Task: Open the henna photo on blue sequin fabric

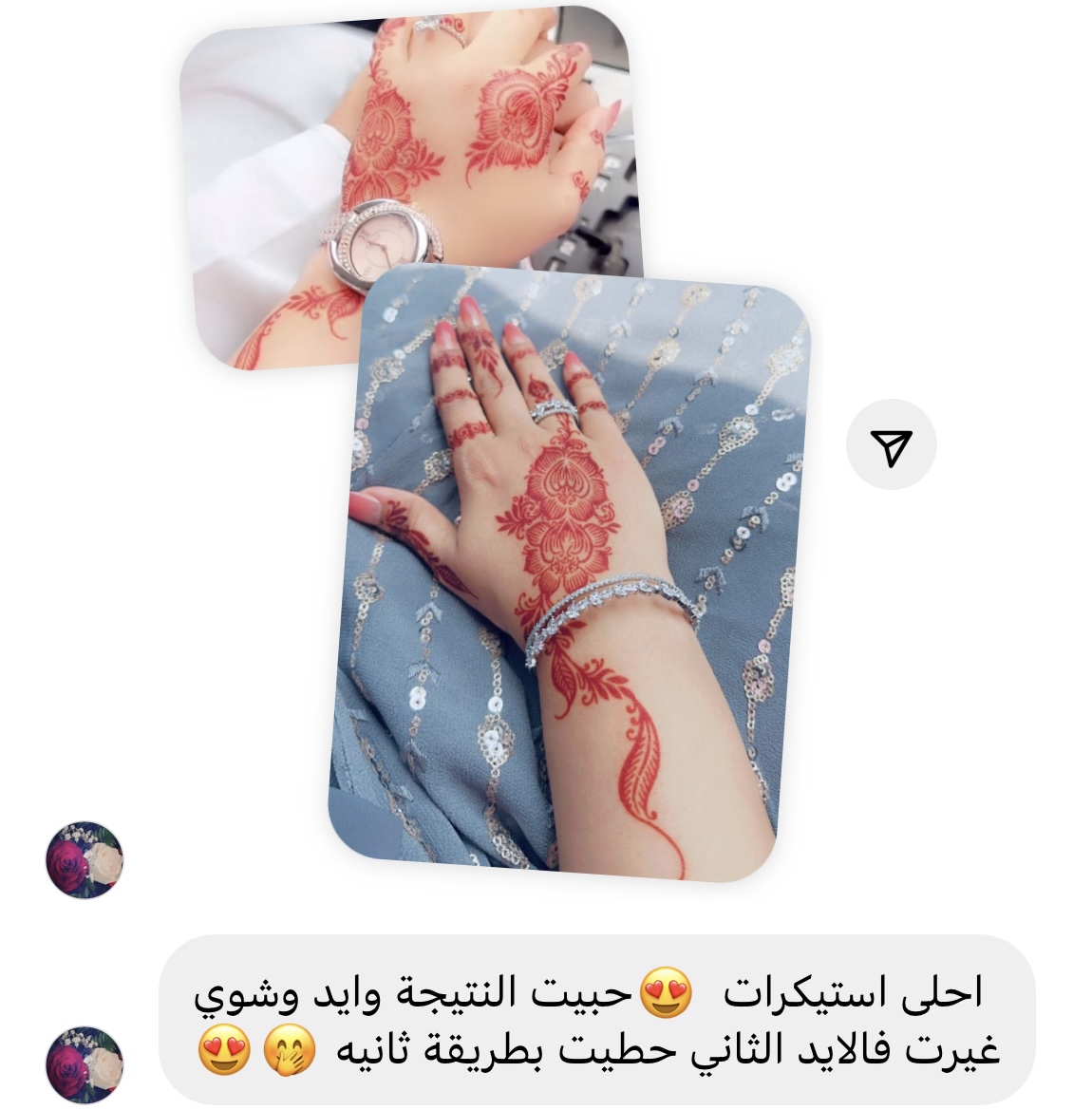Action: coord(570,579)
